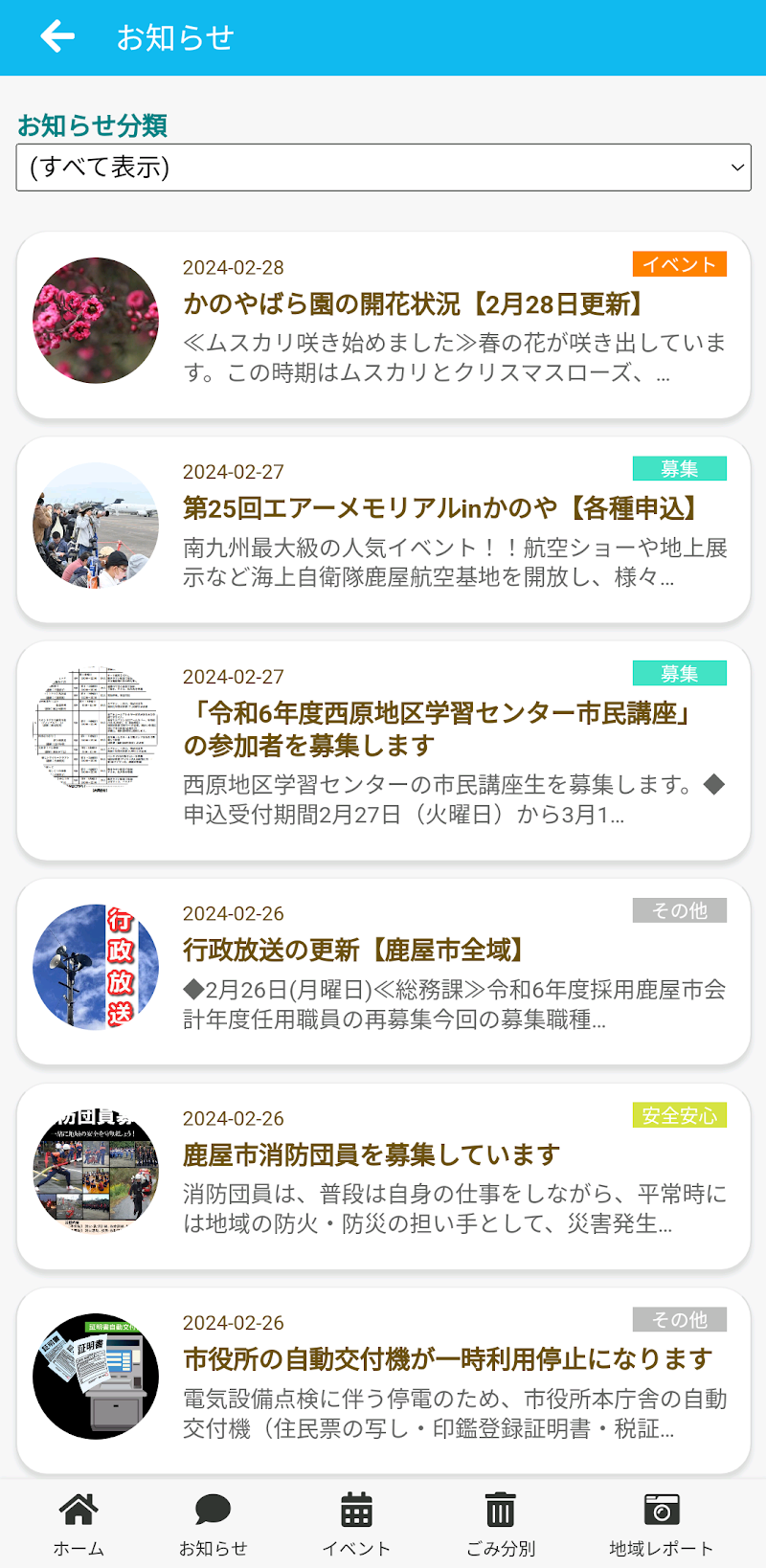
Task: Switch to the ホーム tab
Action: tap(79, 1524)
